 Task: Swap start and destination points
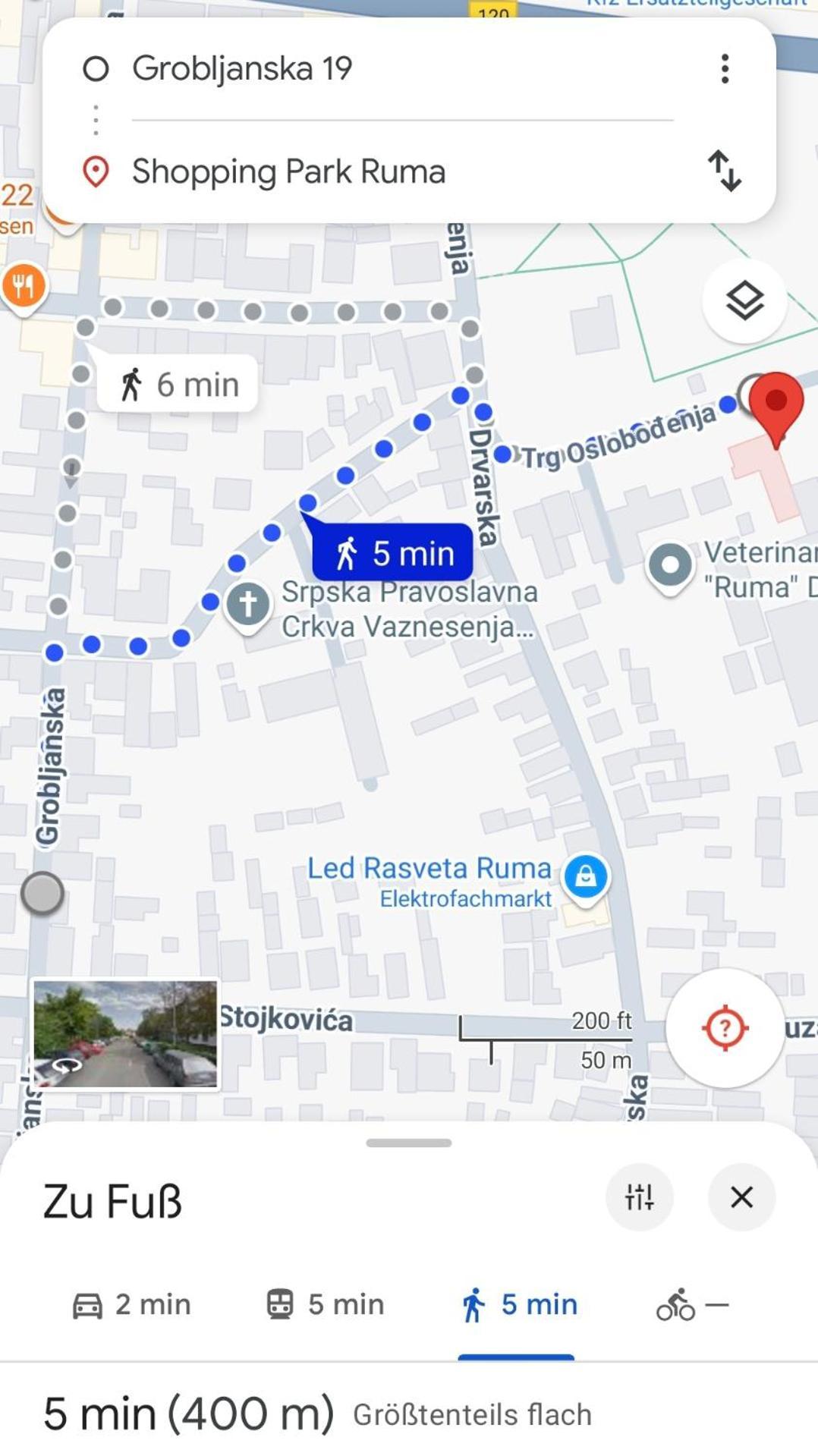tap(724, 171)
